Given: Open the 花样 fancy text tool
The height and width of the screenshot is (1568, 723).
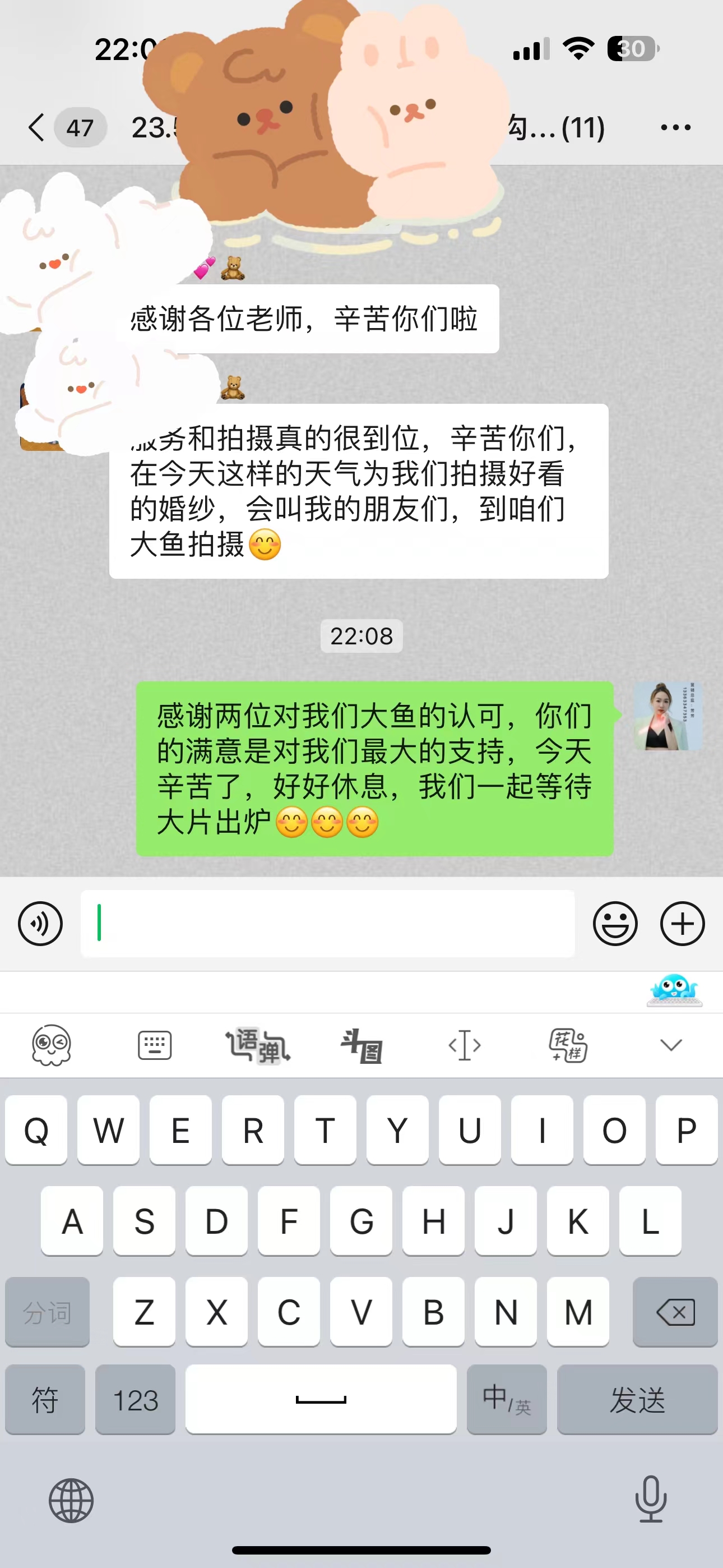Looking at the screenshot, I should point(568,1045).
